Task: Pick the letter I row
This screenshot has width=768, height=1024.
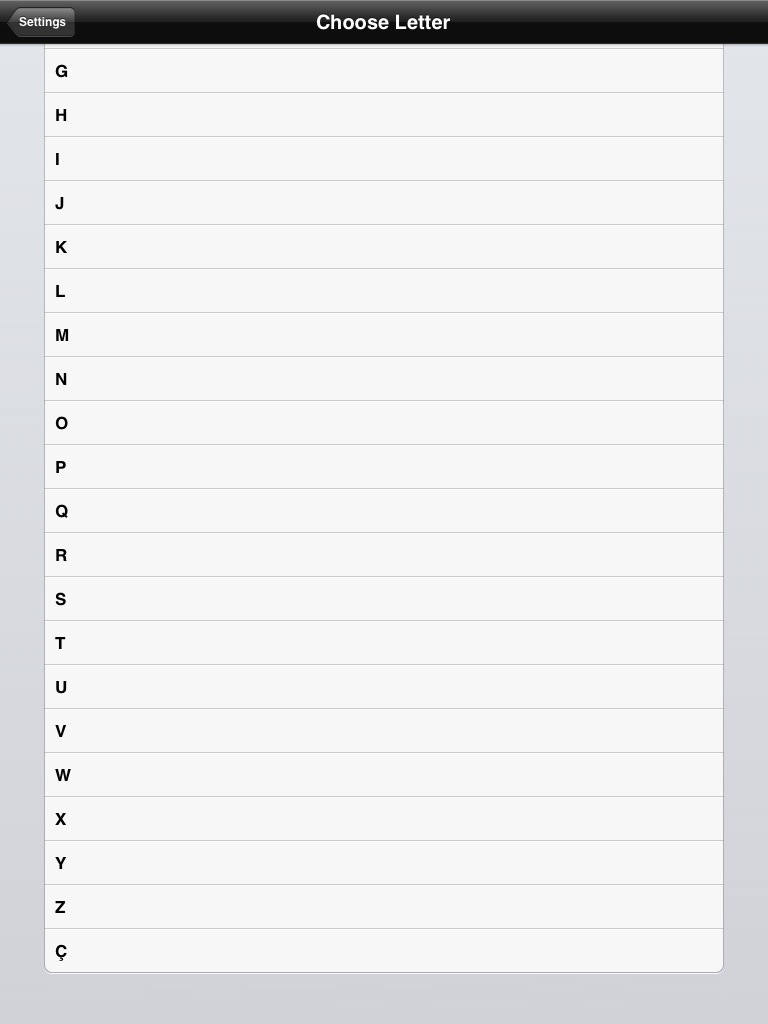Action: tap(383, 159)
